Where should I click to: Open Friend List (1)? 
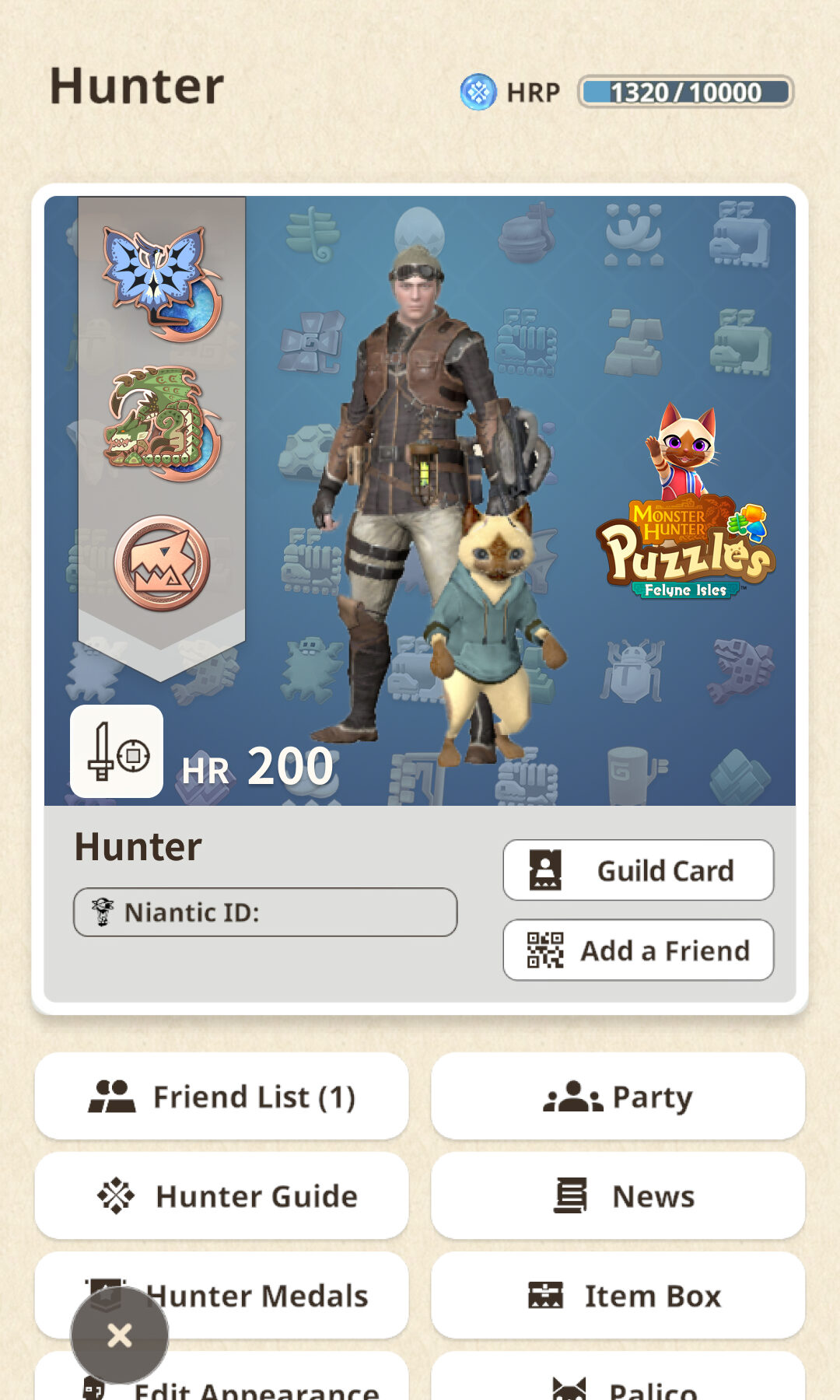(x=222, y=1097)
